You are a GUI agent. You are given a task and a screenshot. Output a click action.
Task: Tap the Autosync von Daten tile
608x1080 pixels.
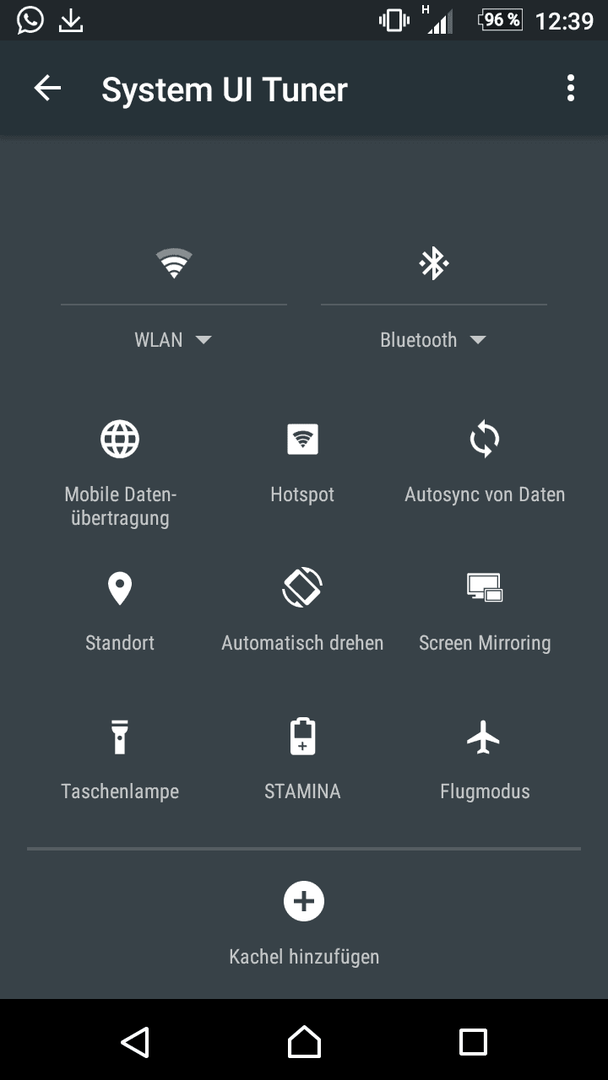click(485, 465)
